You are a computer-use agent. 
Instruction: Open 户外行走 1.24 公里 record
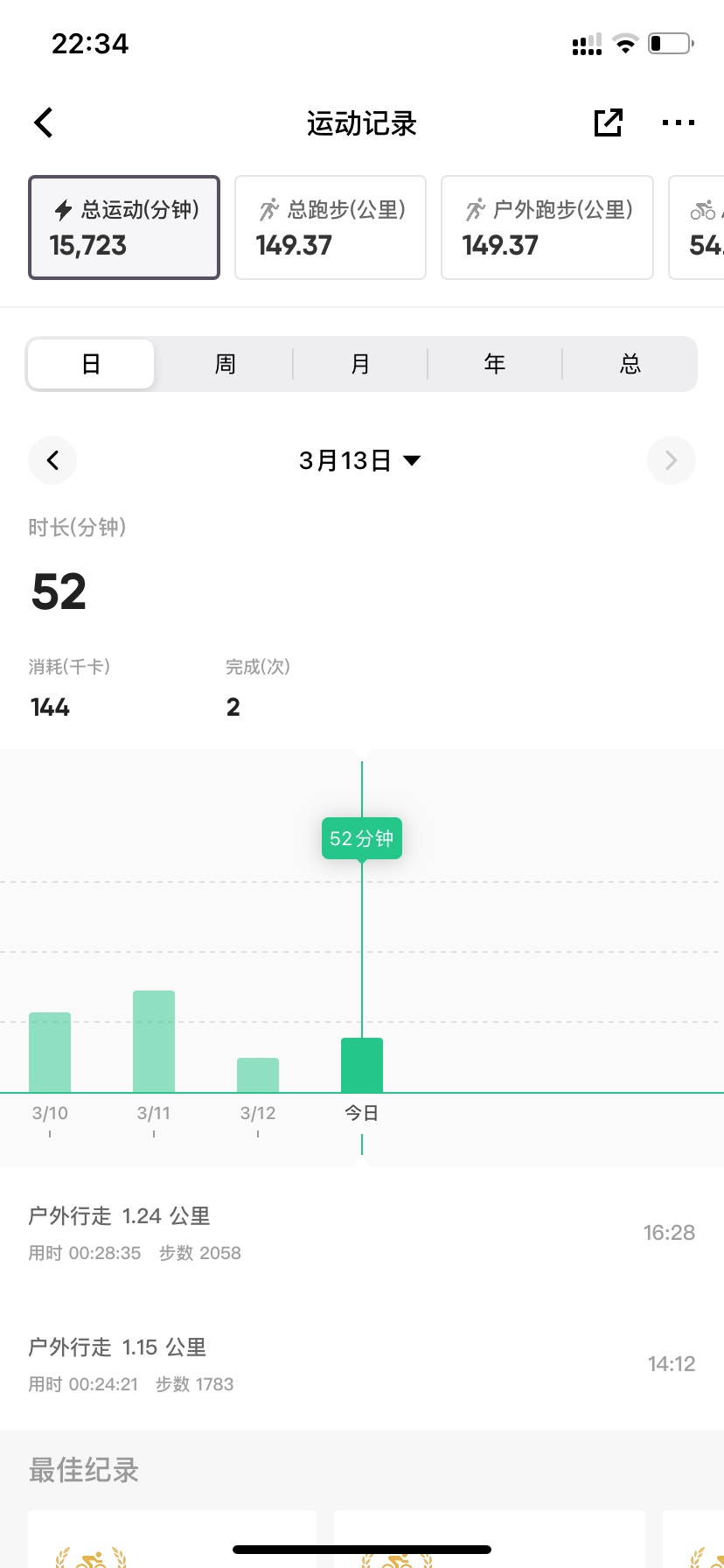click(x=362, y=1233)
